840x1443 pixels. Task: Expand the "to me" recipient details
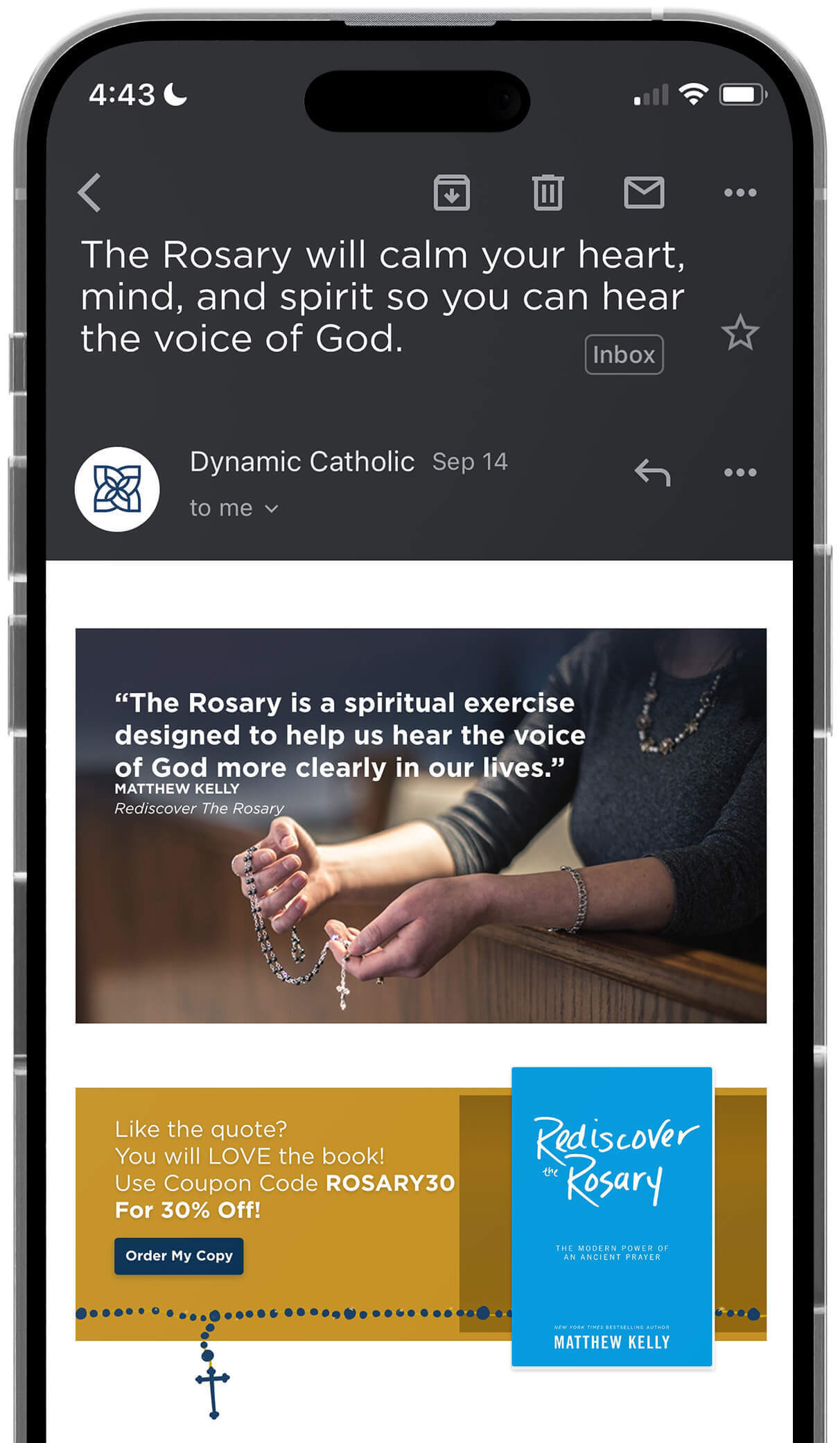[x=234, y=508]
